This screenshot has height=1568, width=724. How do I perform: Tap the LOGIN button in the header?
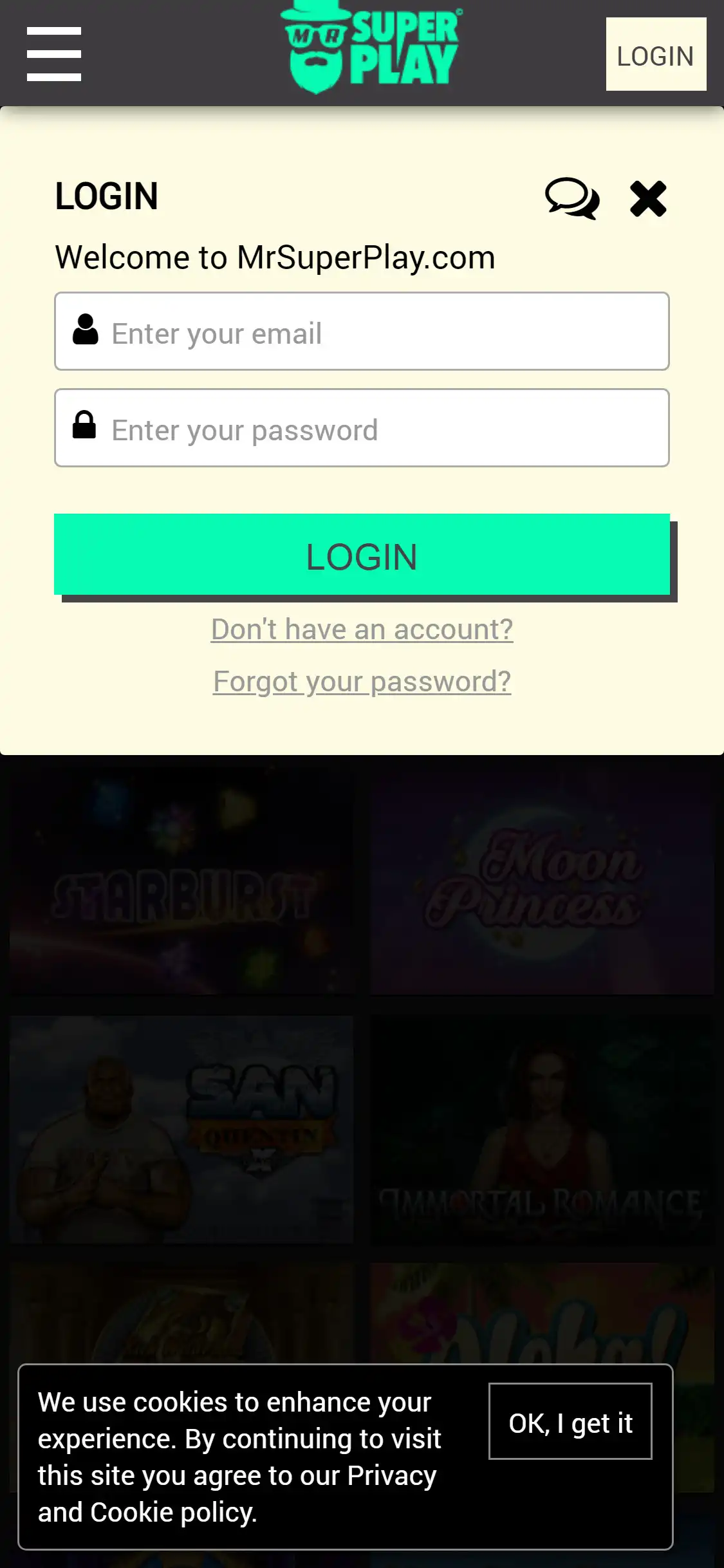click(x=656, y=55)
